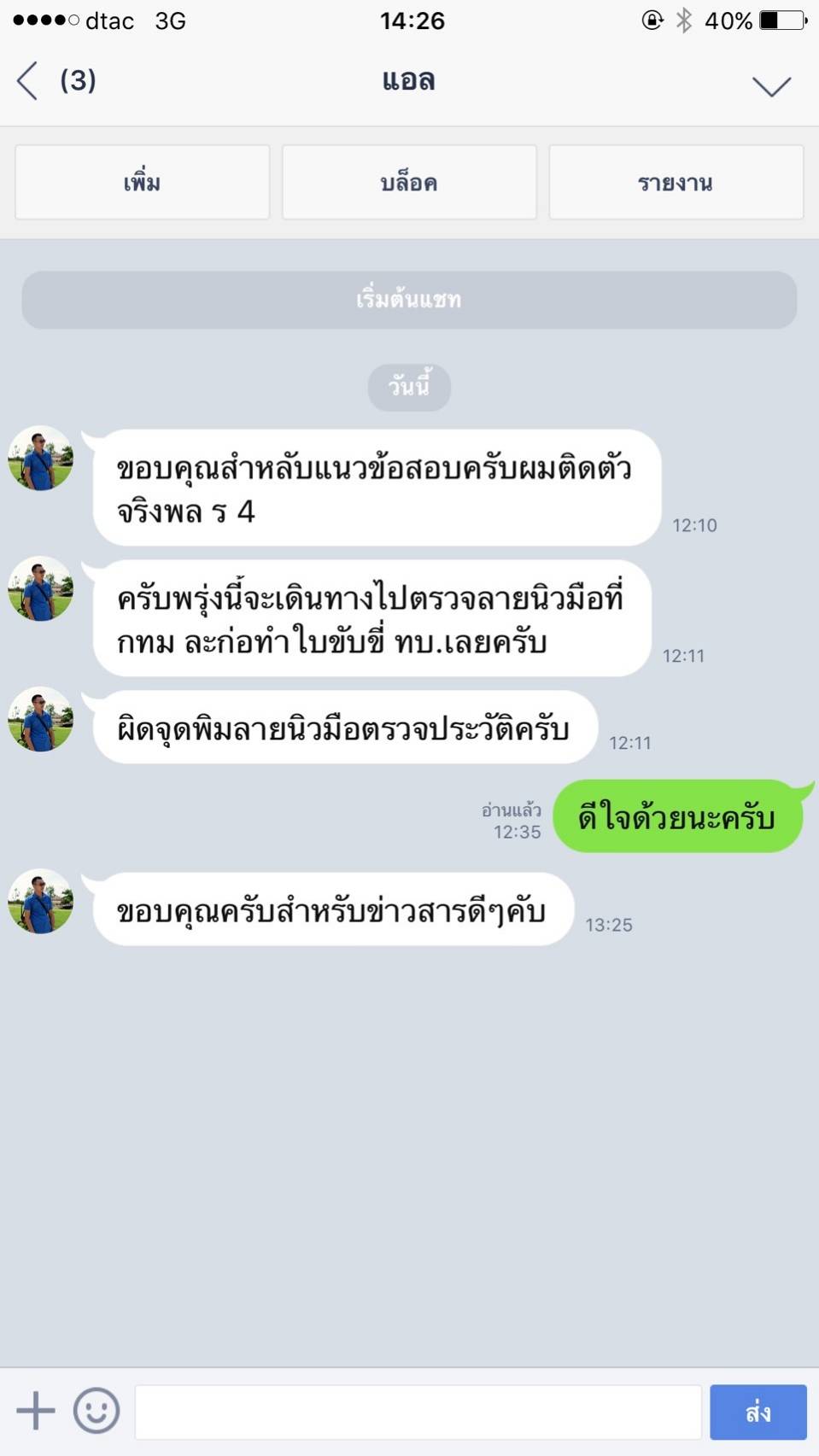The height and width of the screenshot is (1456, 819).
Task: Report this user via รายงาน
Action: point(676,182)
